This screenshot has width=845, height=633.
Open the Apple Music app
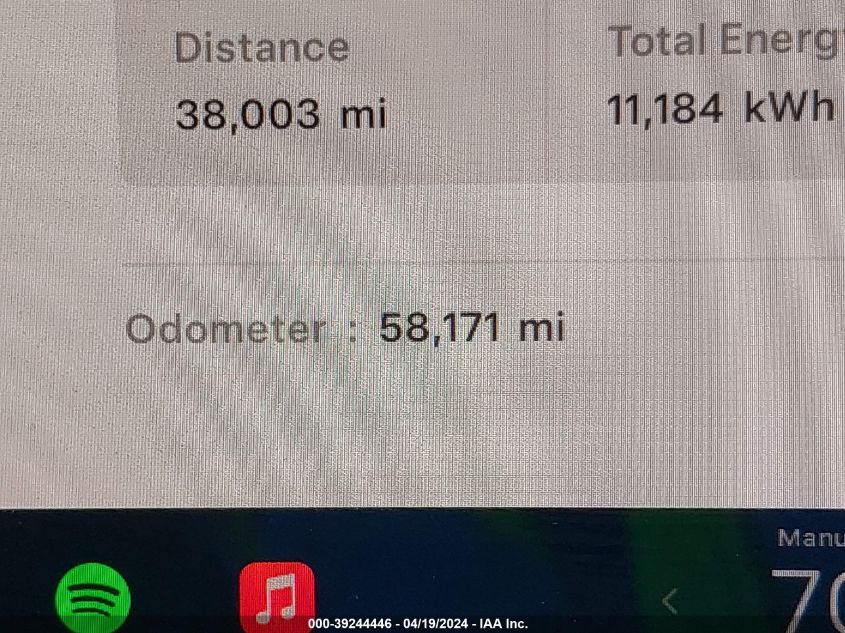pos(277,598)
